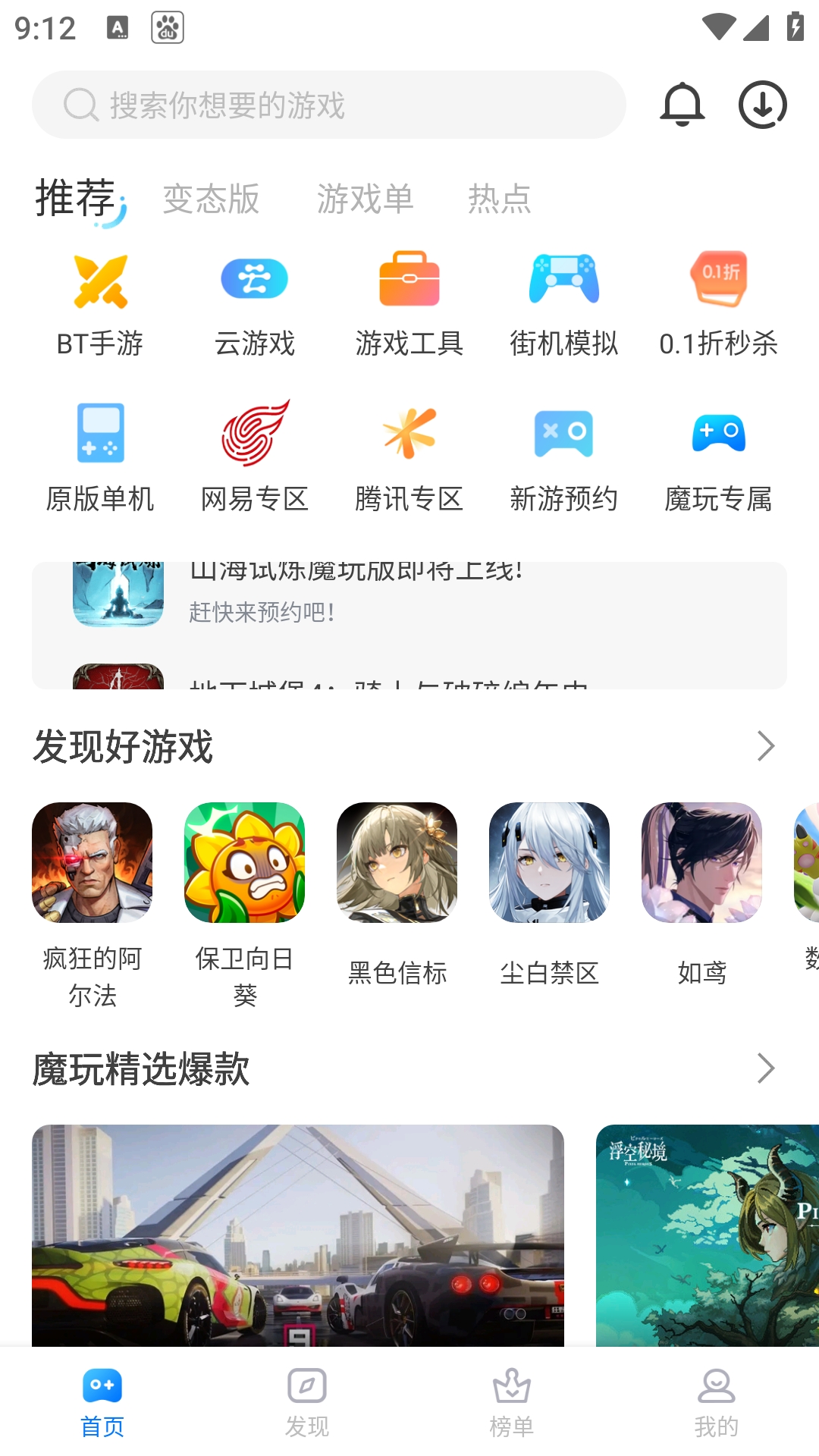Open the 腾讯专区 section

409,457
